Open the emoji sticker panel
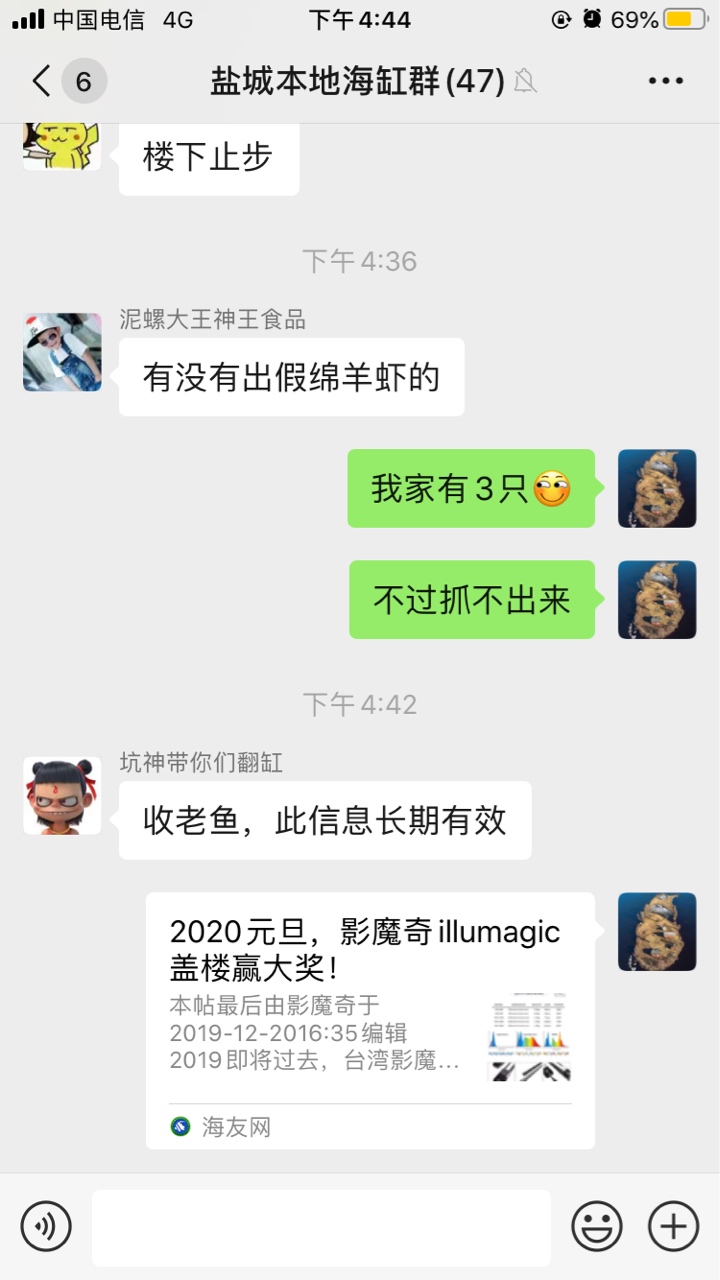 point(596,1226)
